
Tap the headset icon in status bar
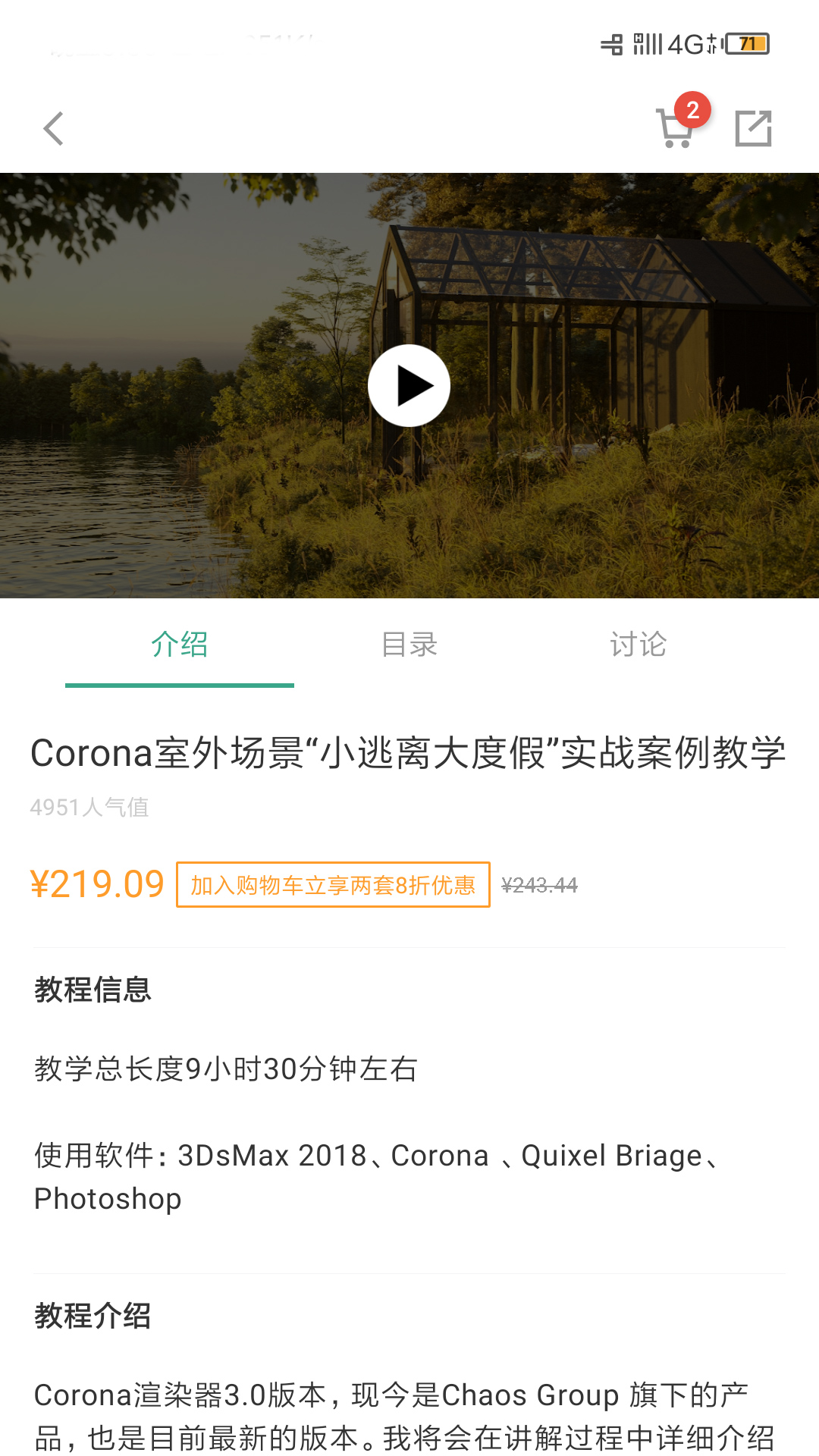pyautogui.click(x=611, y=44)
